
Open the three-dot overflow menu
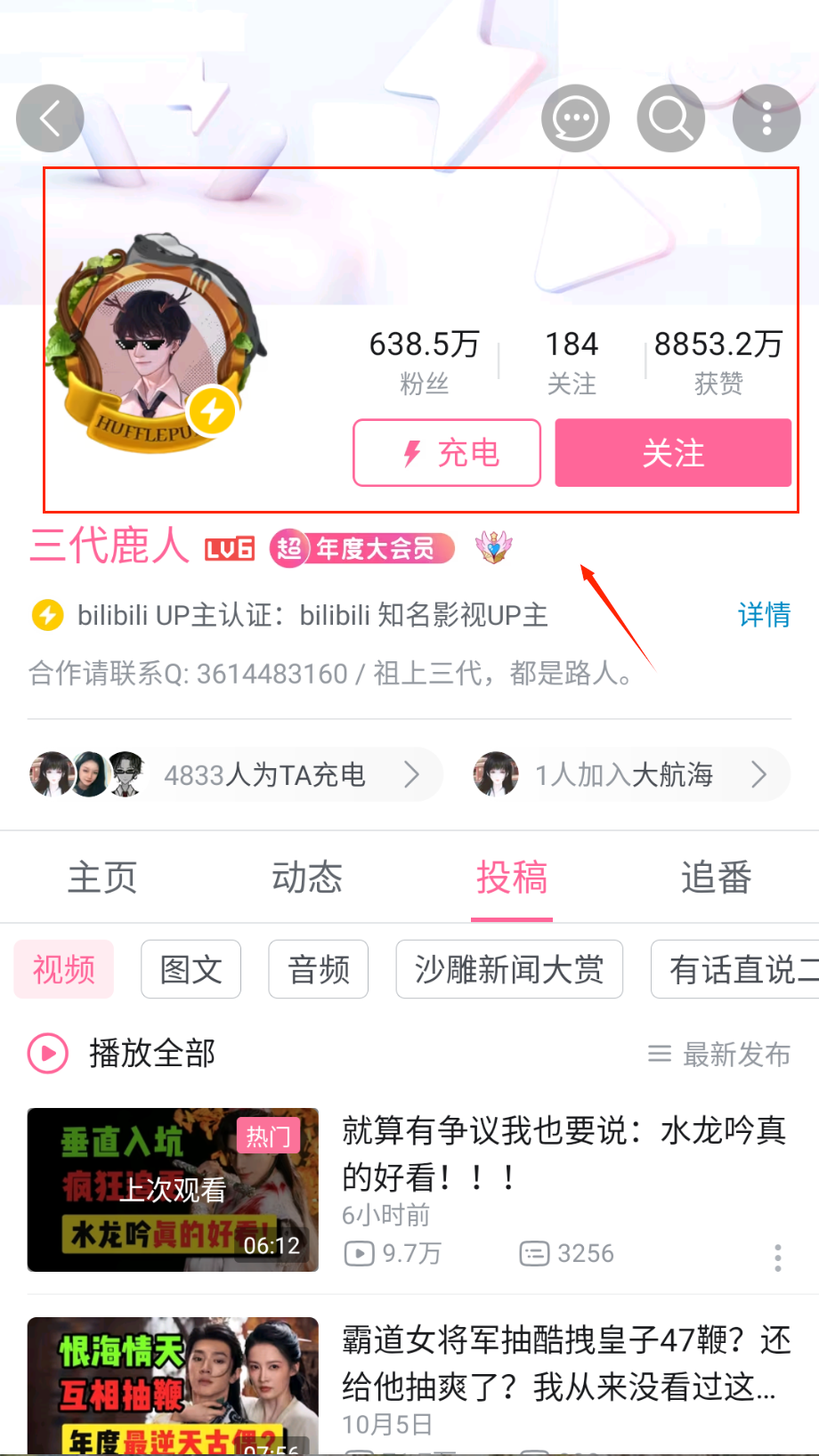(766, 118)
